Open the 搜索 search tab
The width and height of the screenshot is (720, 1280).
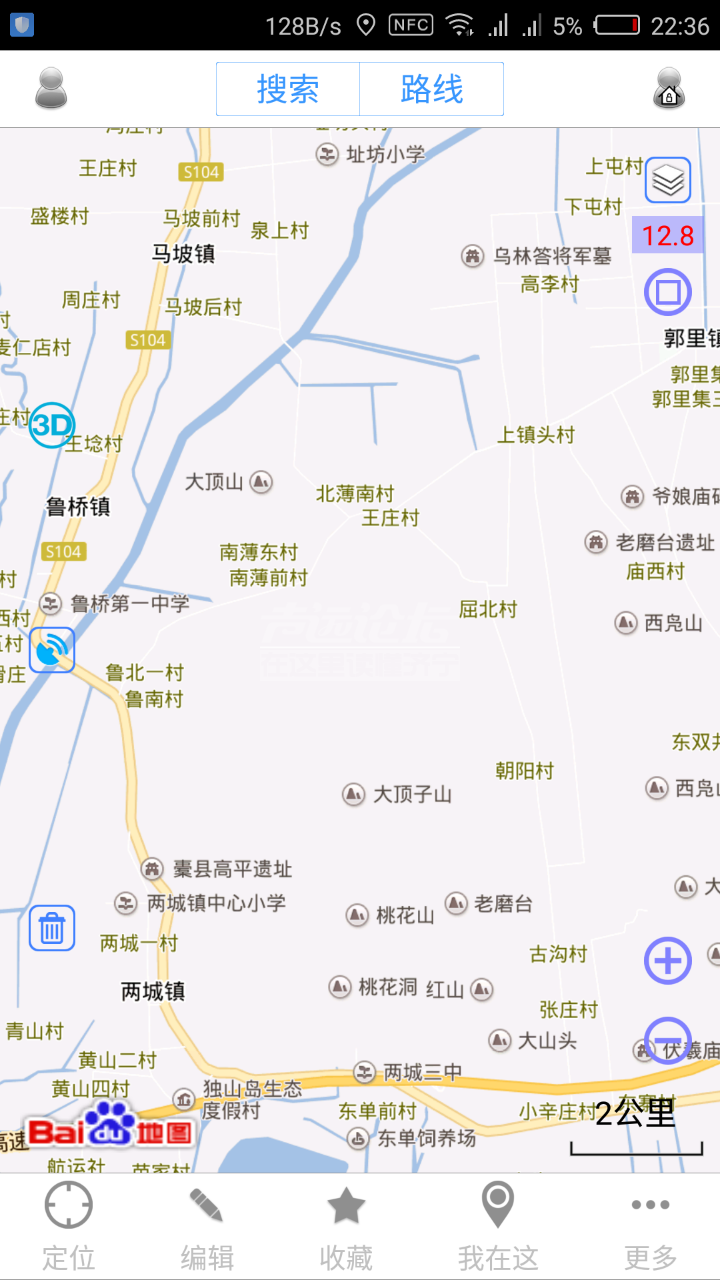[x=288, y=89]
